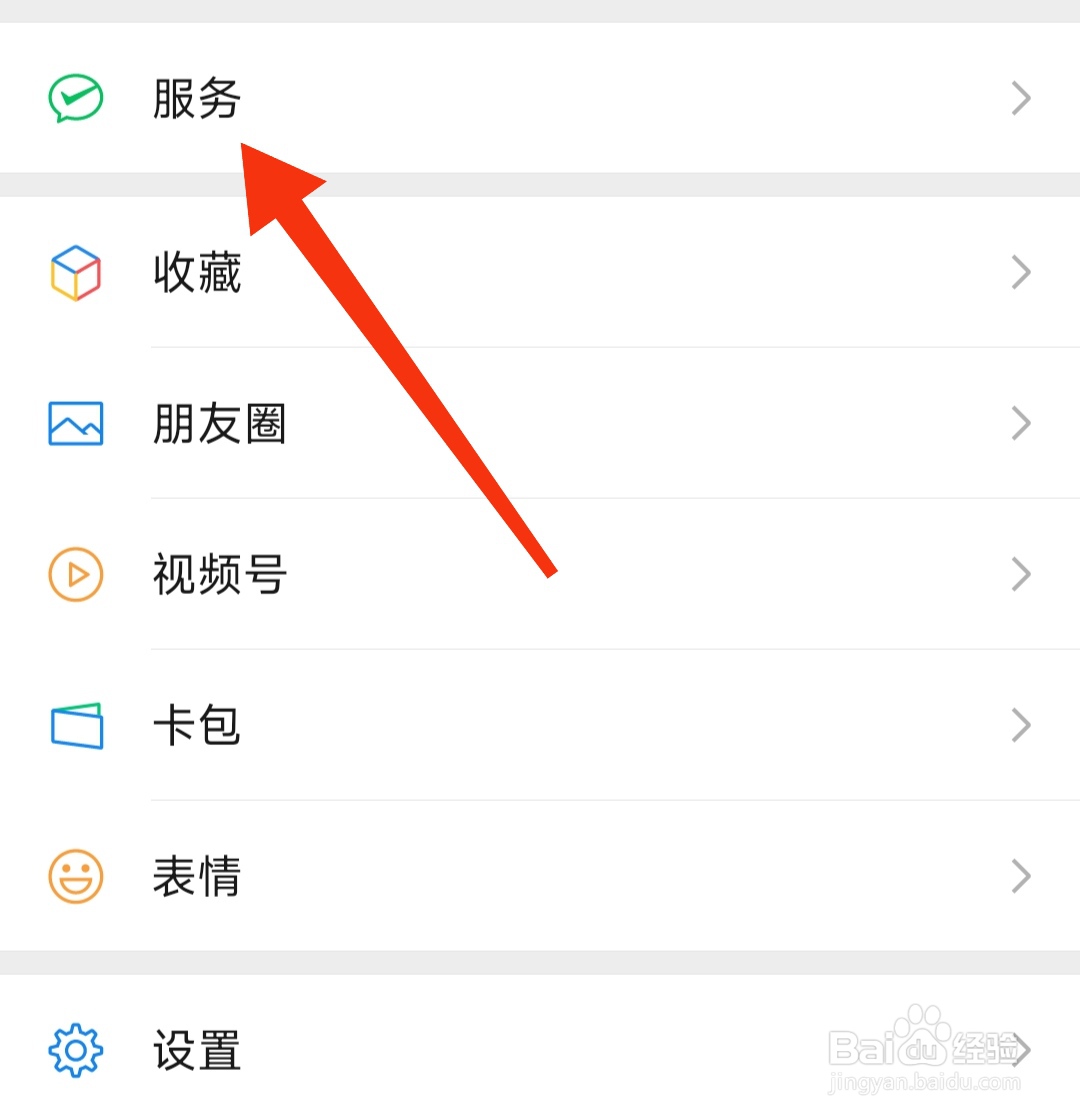Expand the Favorites row chevron

1021,272
